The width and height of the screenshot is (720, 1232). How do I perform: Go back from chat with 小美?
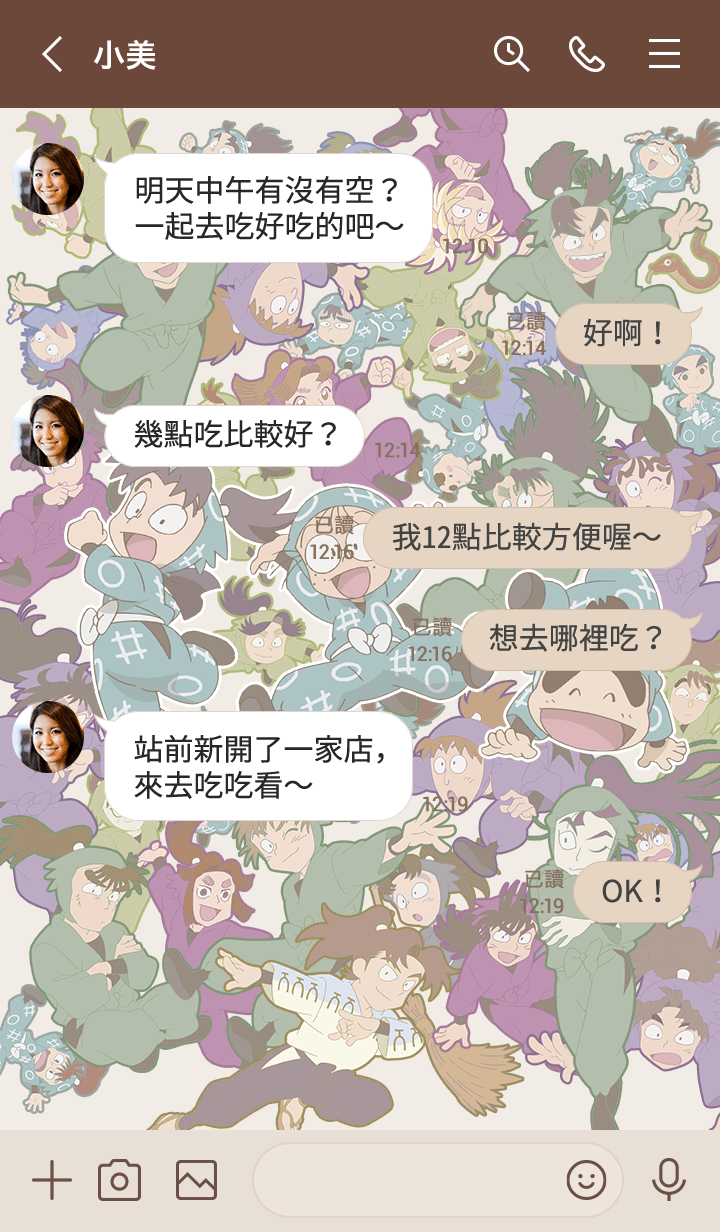[52, 54]
